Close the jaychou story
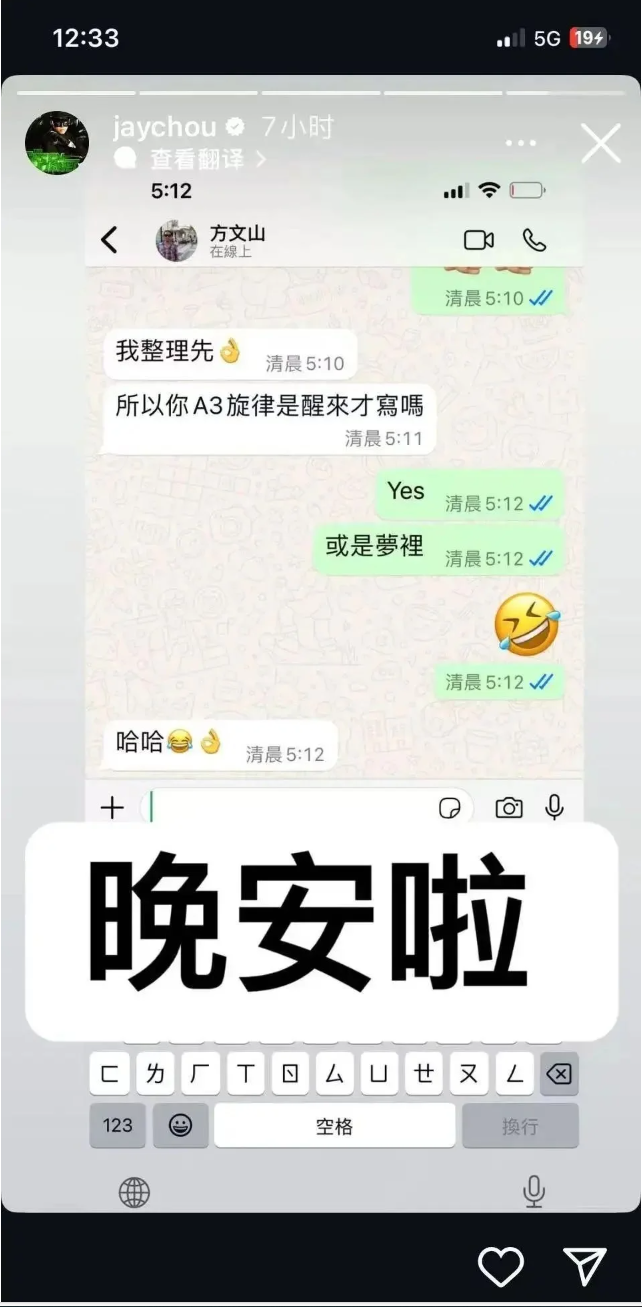642x1307 pixels. pos(601,144)
